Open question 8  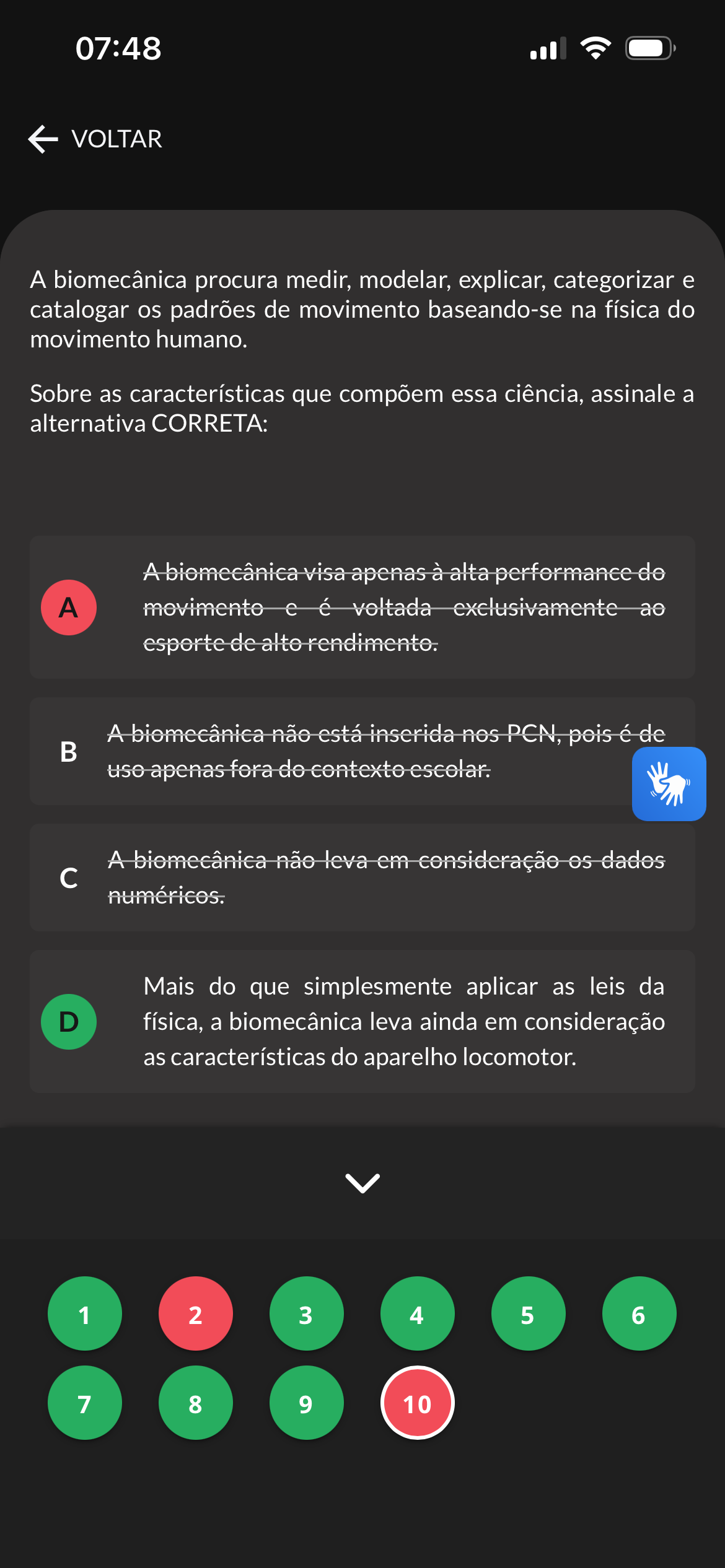[x=196, y=1403]
